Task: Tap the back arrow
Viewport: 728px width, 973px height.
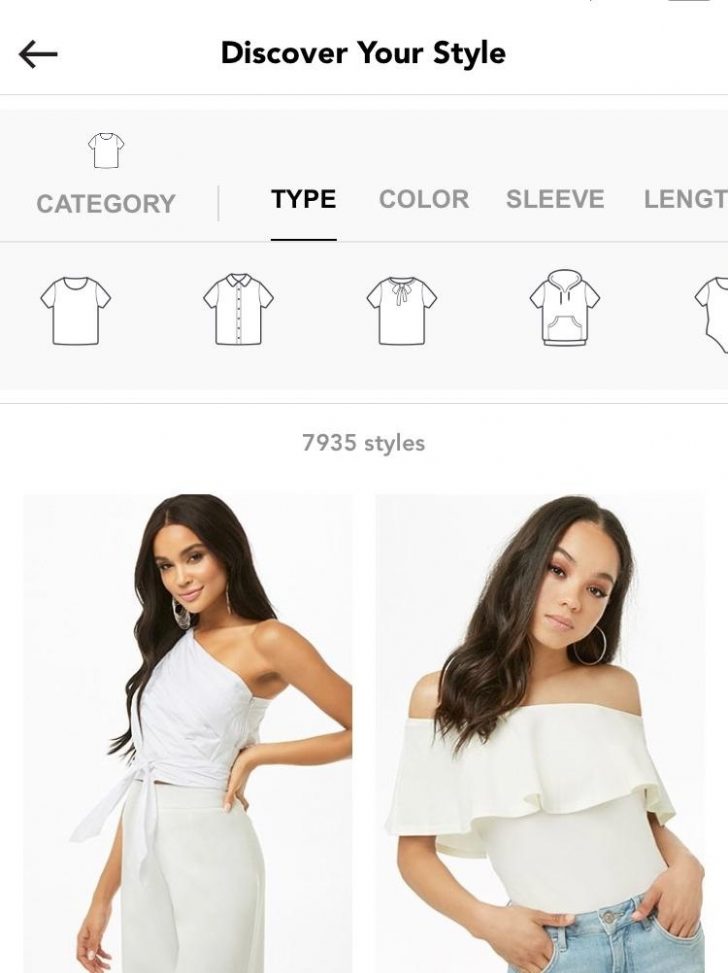Action: pos(36,52)
